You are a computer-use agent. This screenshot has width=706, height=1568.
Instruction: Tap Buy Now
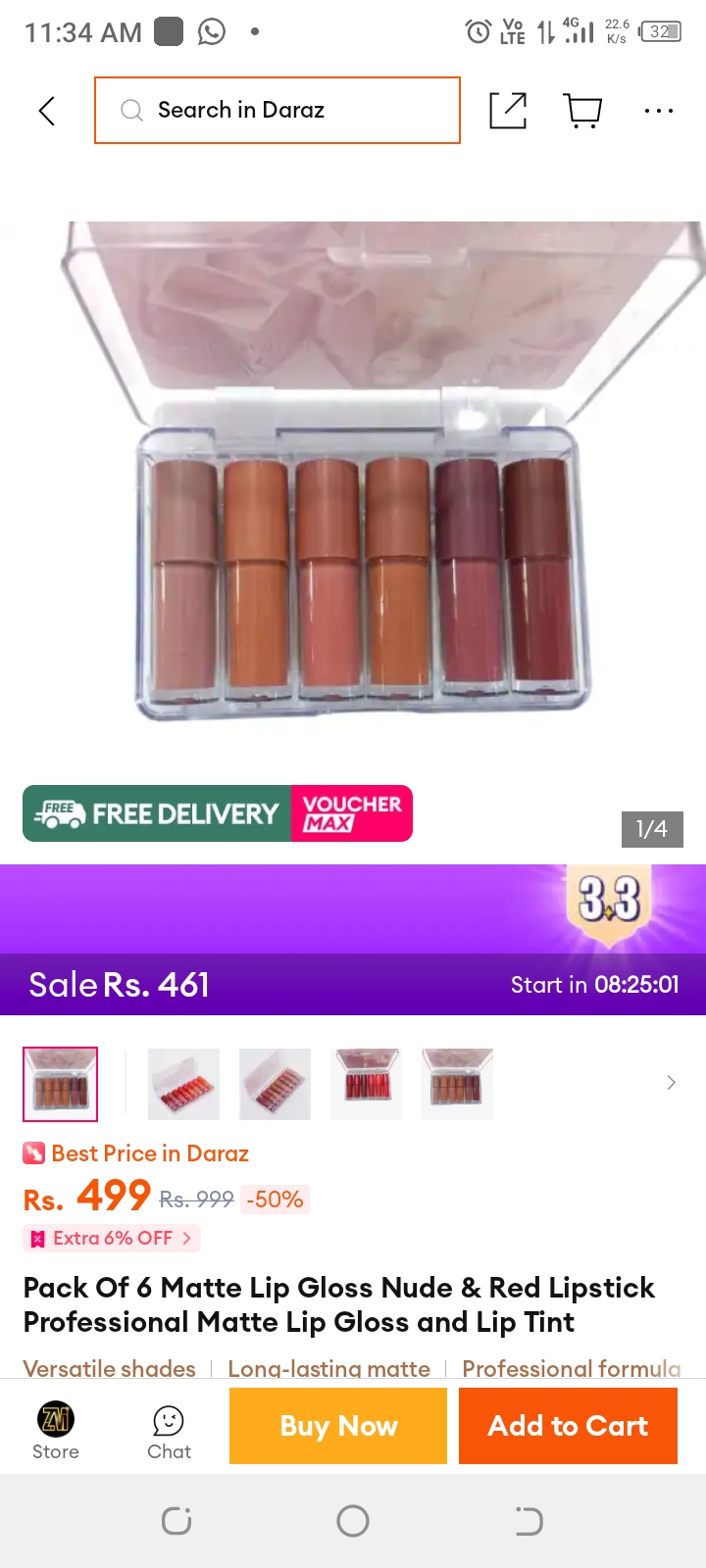point(338,1426)
